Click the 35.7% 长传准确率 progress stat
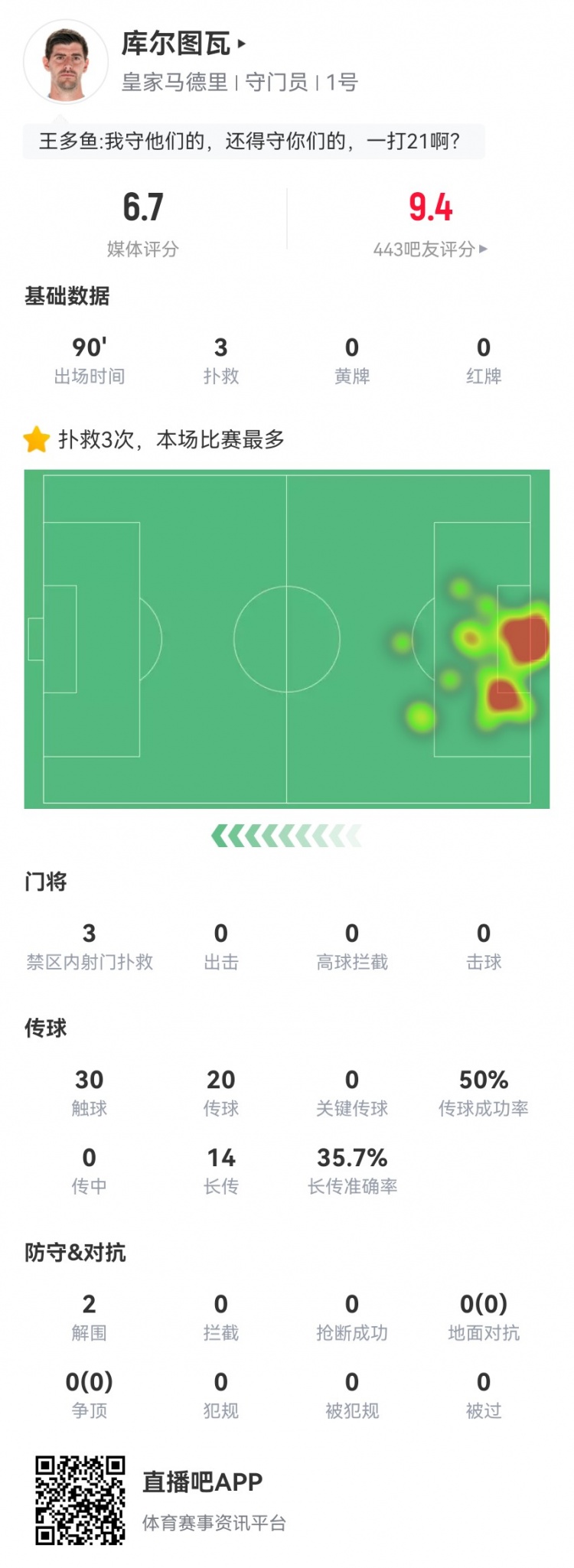 (351, 1169)
